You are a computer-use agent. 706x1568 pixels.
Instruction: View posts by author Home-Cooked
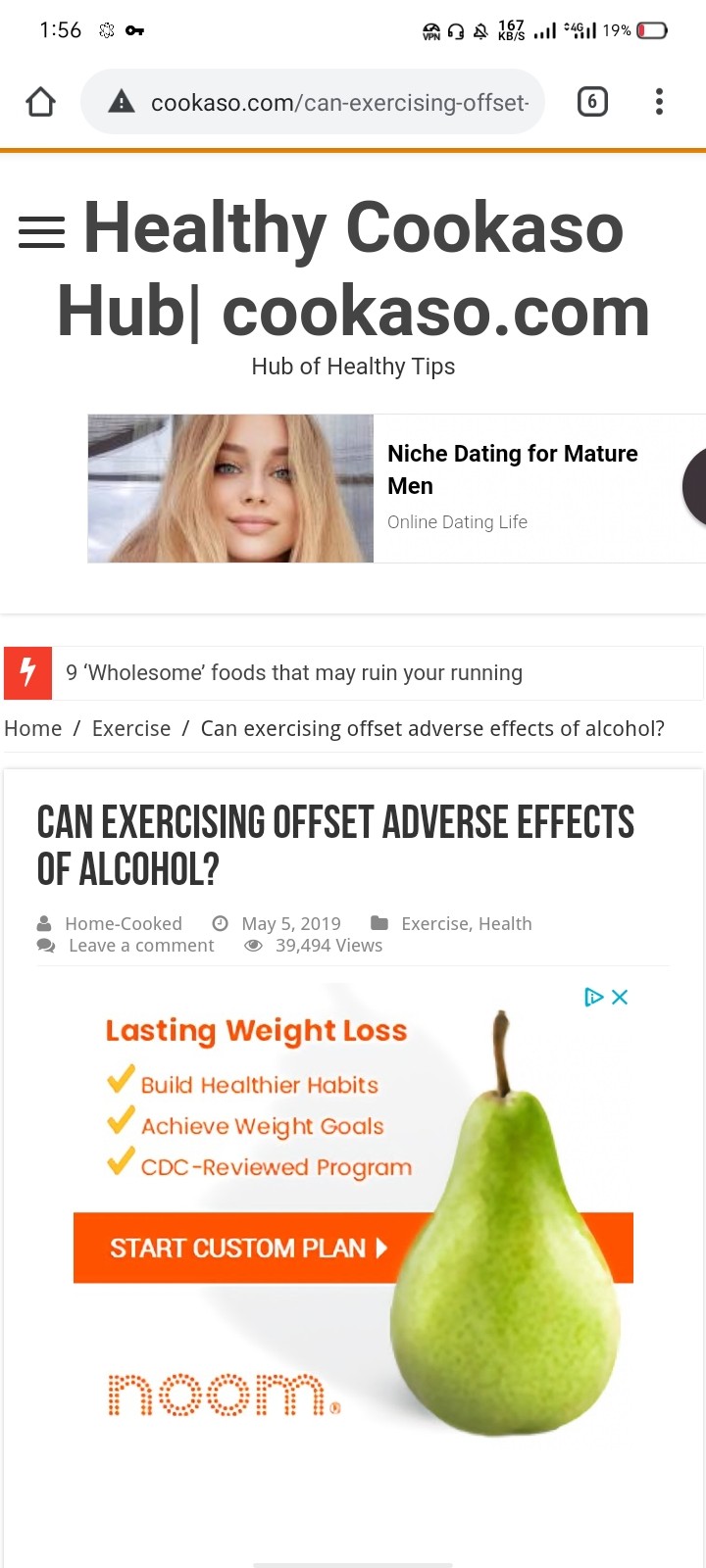[x=124, y=923]
